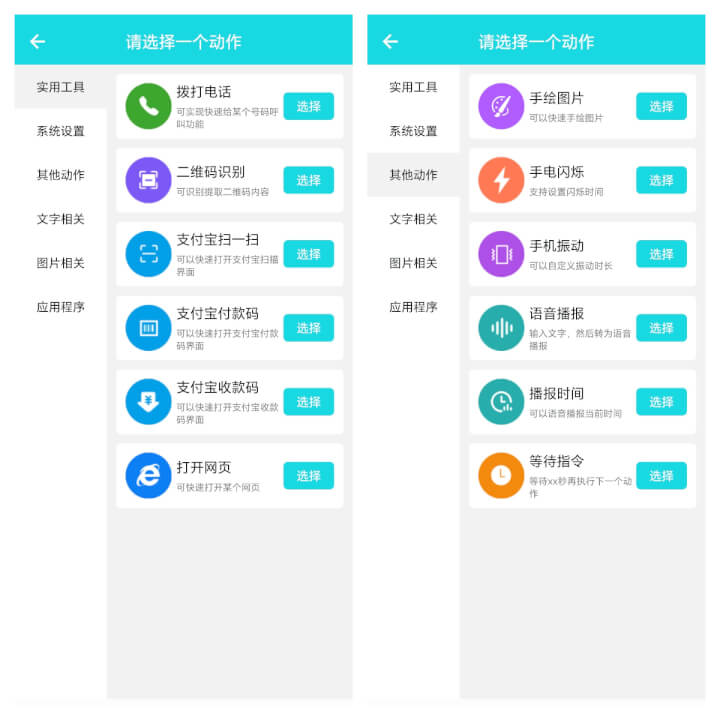Image resolution: width=720 pixels, height=720 pixels.
Task: Select the 语音播报 action
Action: point(661,328)
